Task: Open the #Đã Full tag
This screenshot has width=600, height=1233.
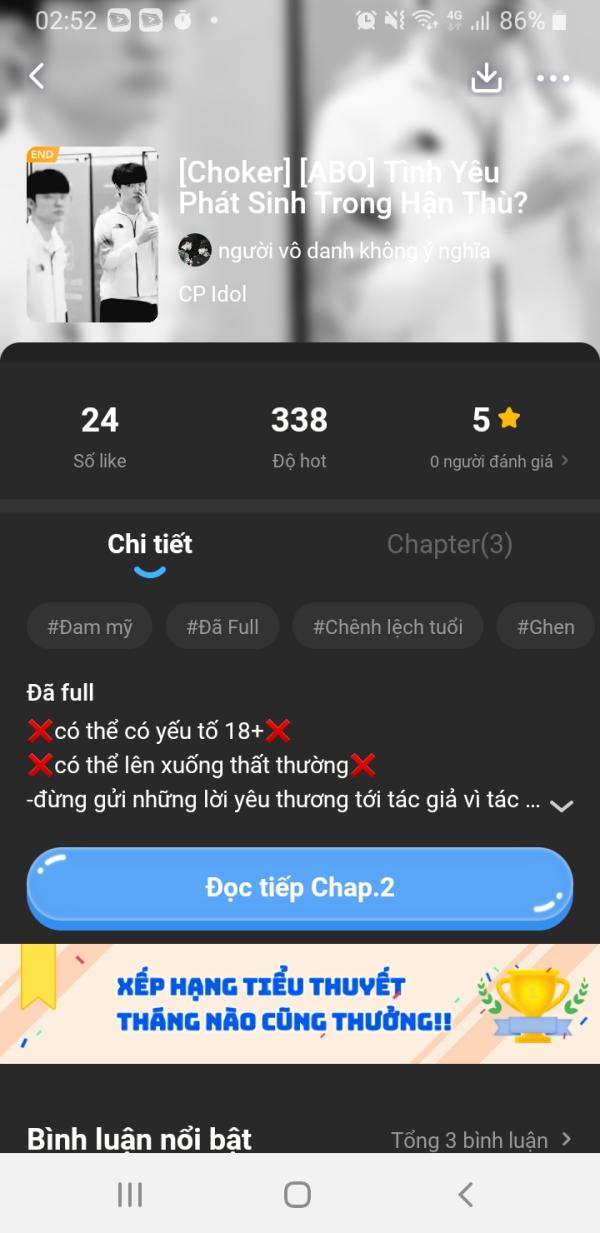Action: coord(222,627)
